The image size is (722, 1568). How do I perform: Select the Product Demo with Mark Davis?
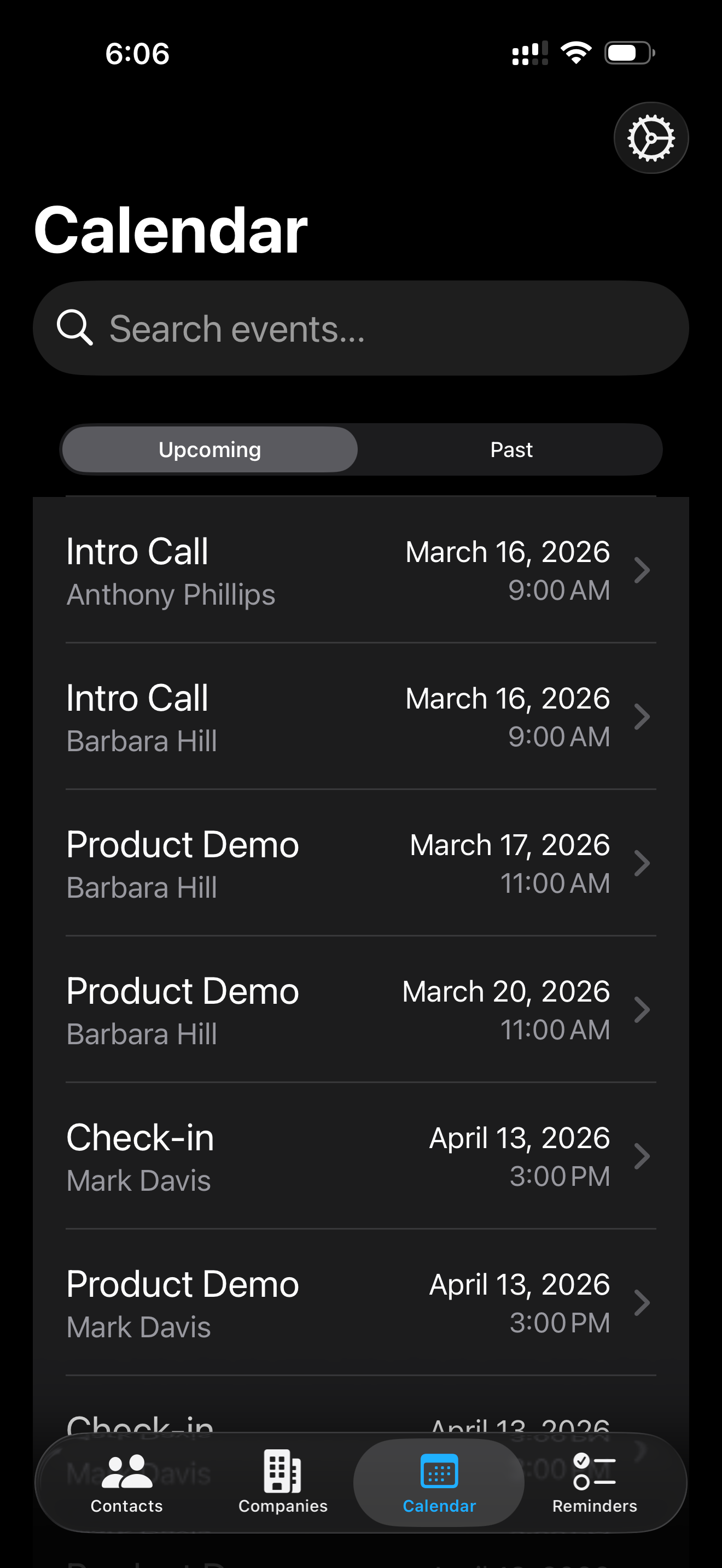pyautogui.click(x=361, y=1302)
